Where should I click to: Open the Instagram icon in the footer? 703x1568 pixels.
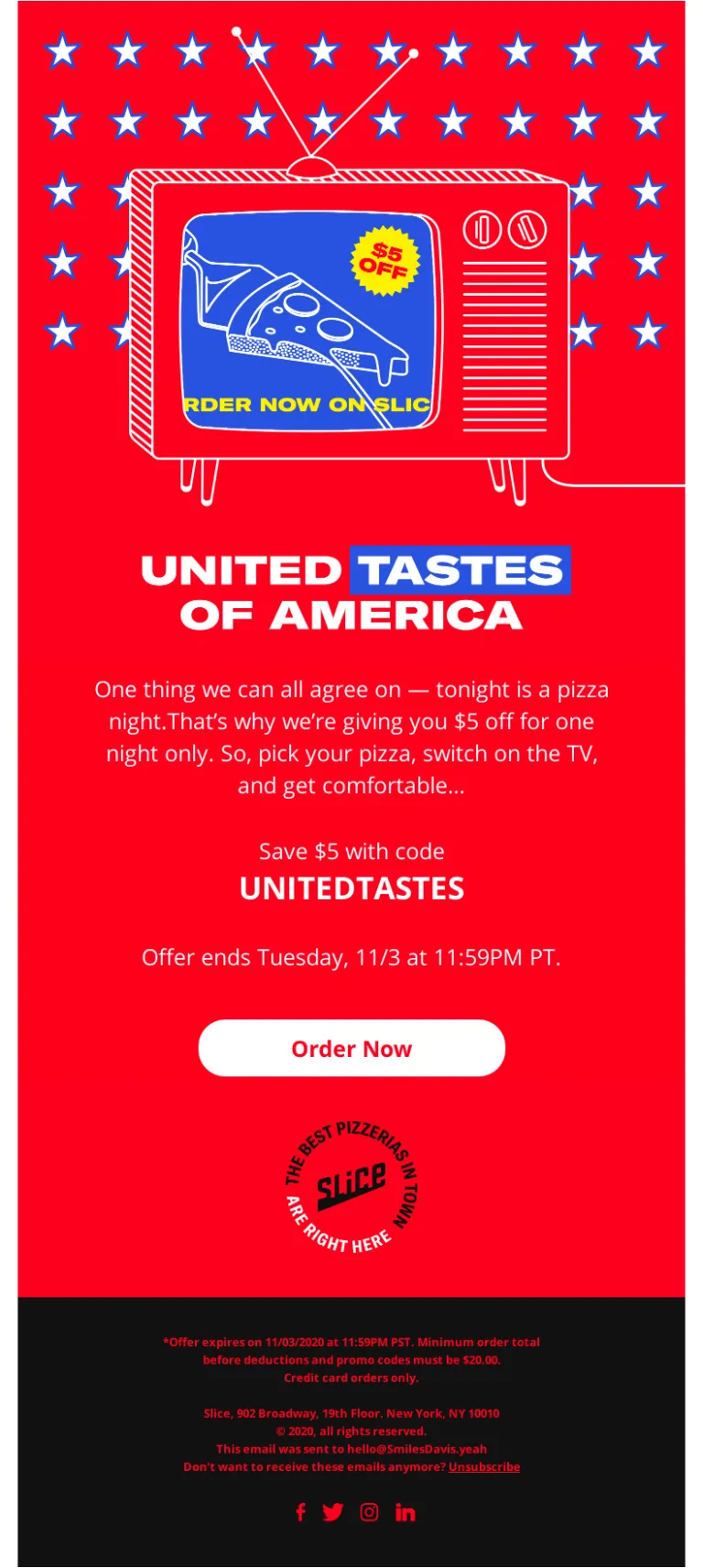(x=369, y=1512)
